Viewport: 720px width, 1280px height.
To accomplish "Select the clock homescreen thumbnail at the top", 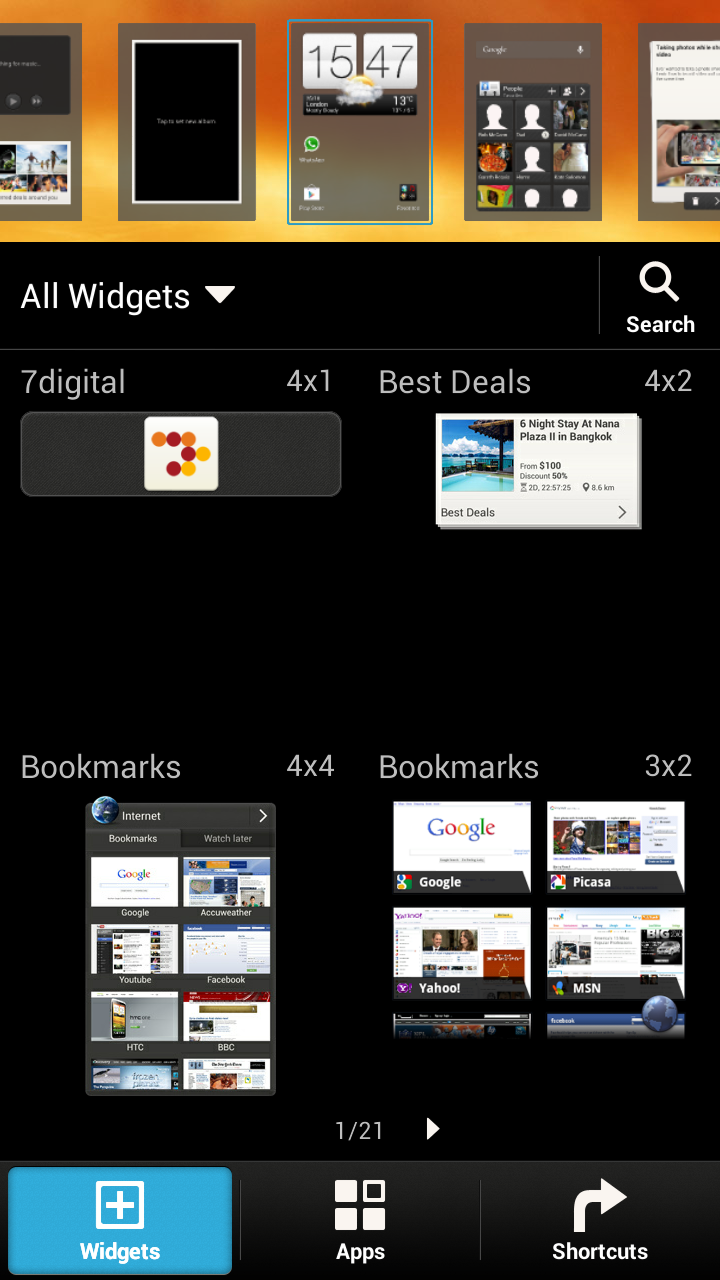I will click(x=360, y=122).
